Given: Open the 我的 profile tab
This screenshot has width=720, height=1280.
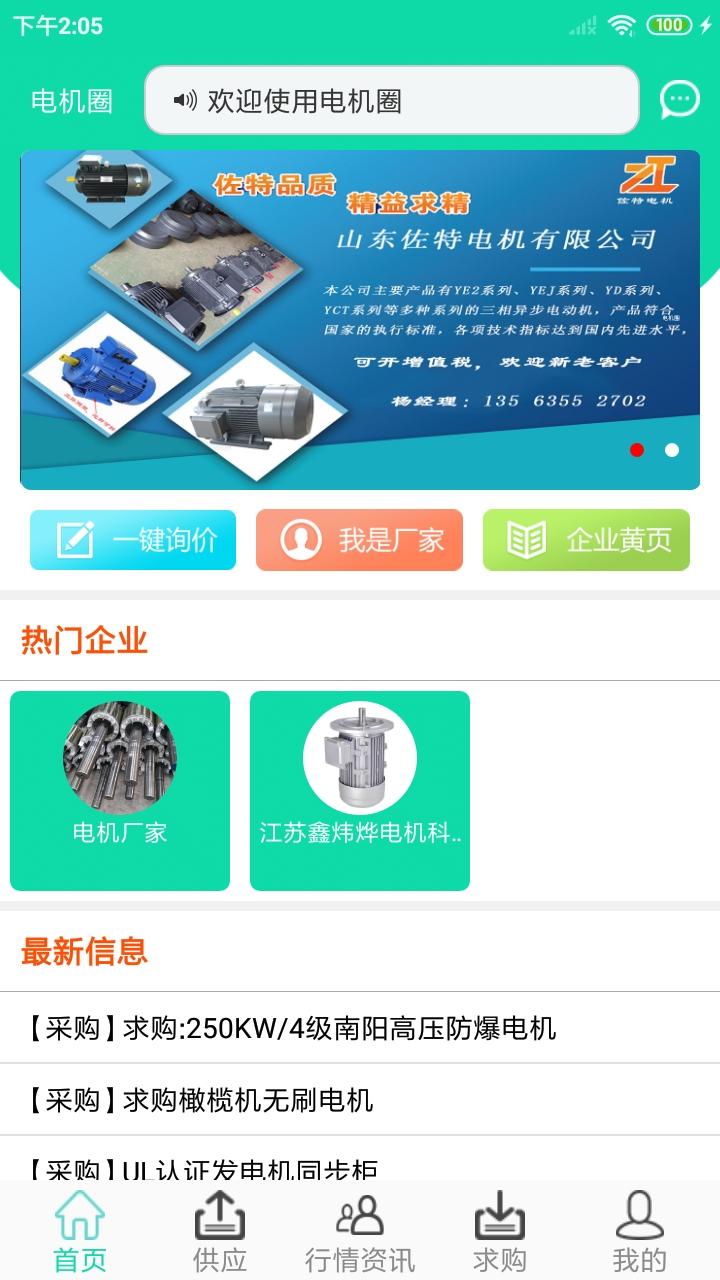Looking at the screenshot, I should point(639,1232).
